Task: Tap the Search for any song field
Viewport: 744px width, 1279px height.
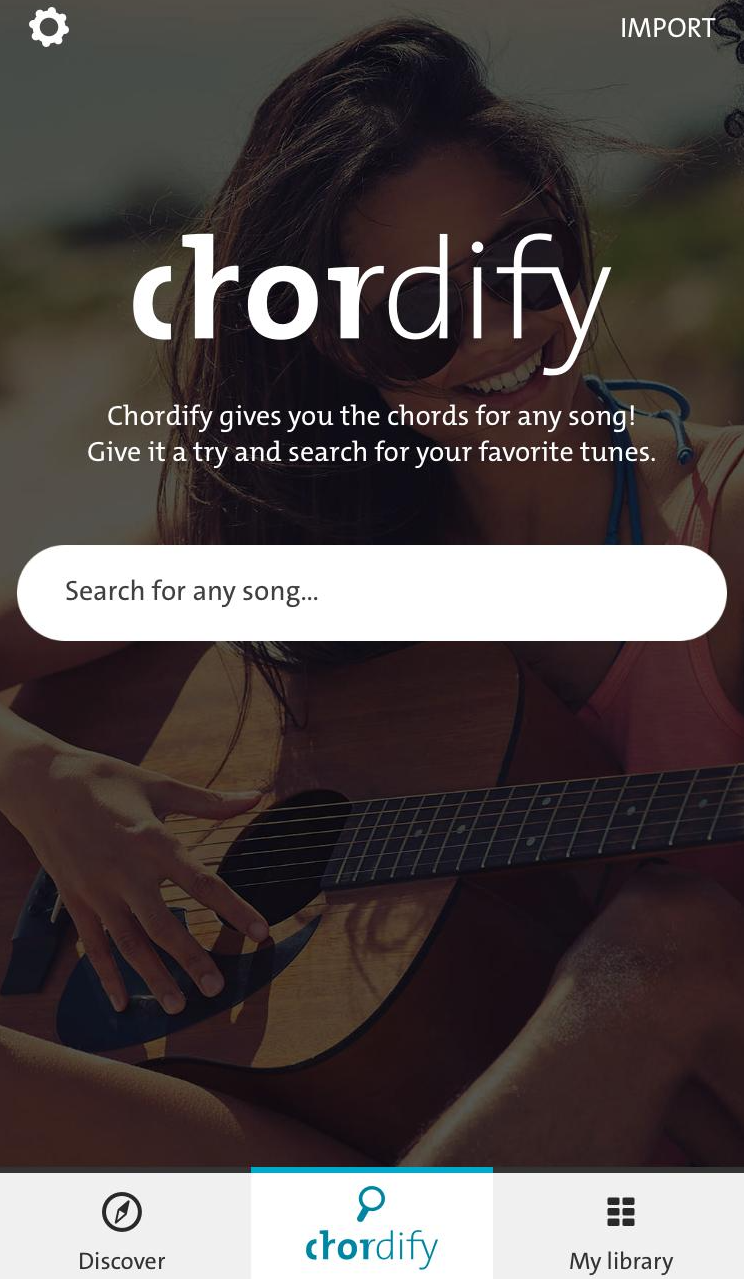Action: coord(372,593)
